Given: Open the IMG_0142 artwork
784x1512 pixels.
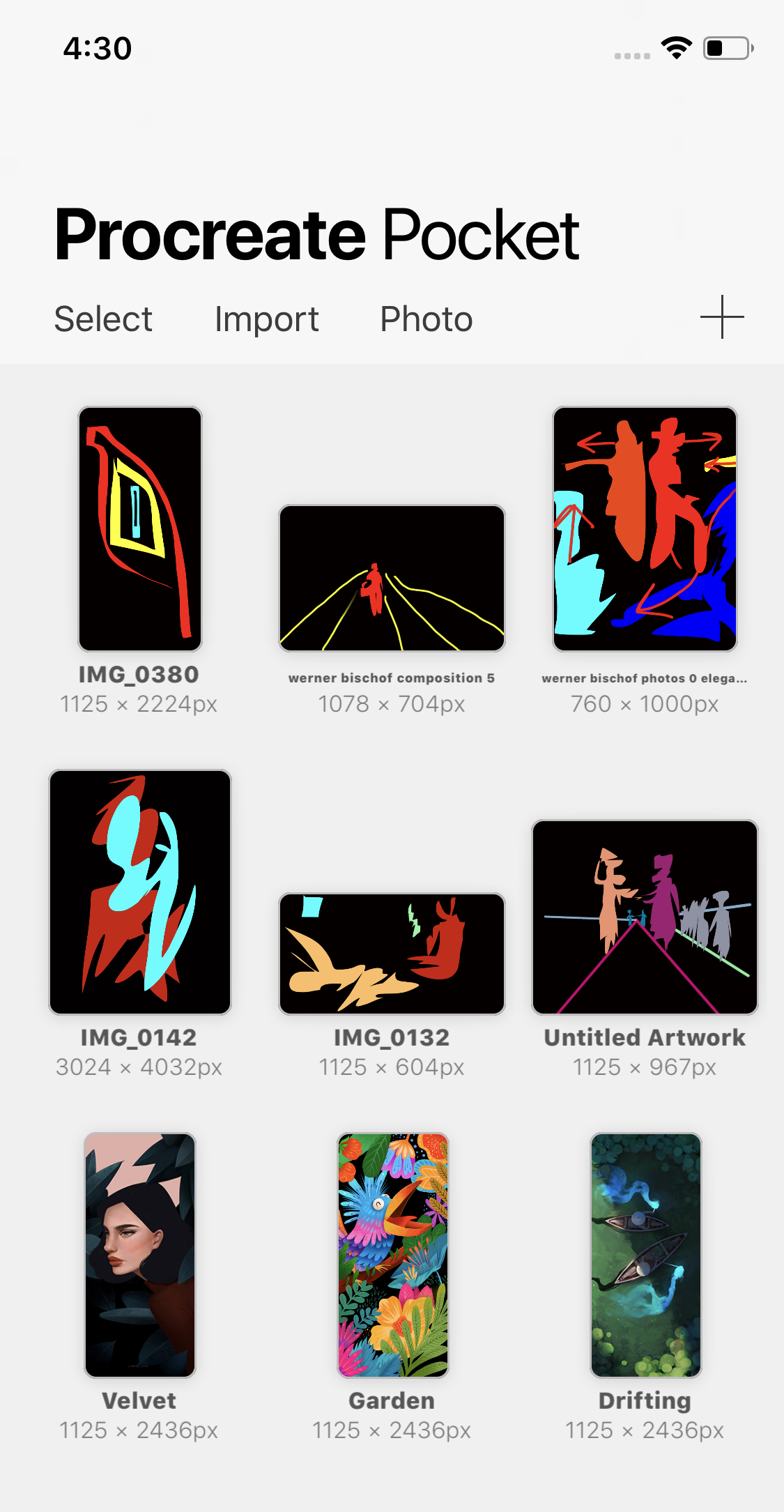Looking at the screenshot, I should coord(140,892).
